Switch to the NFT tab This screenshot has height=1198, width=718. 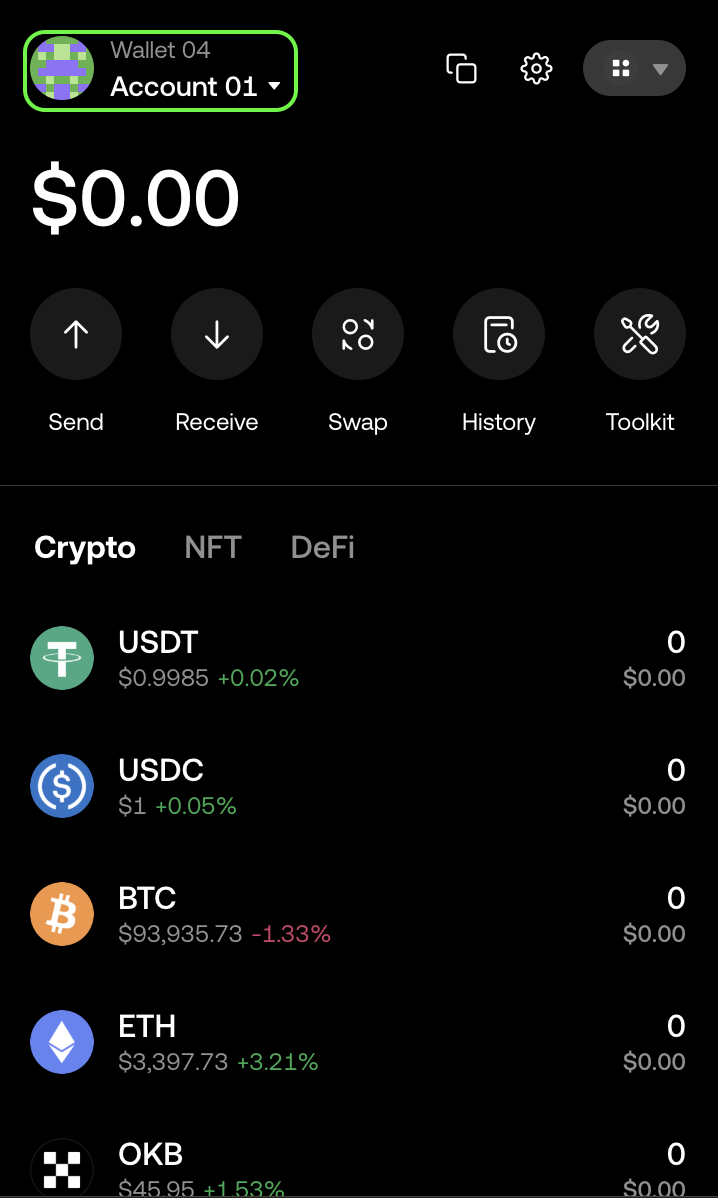coord(213,547)
